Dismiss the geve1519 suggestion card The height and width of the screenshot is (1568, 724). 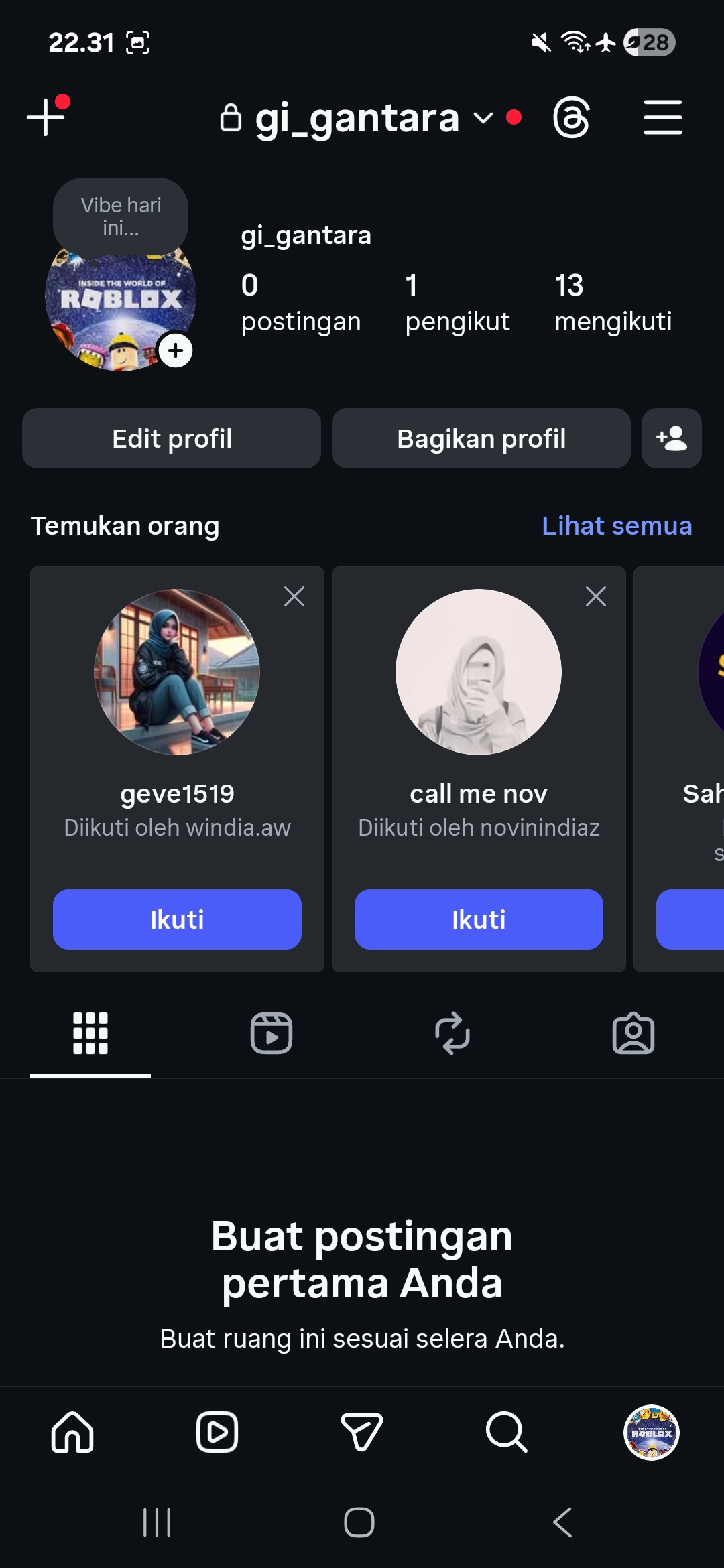pyautogui.click(x=294, y=596)
